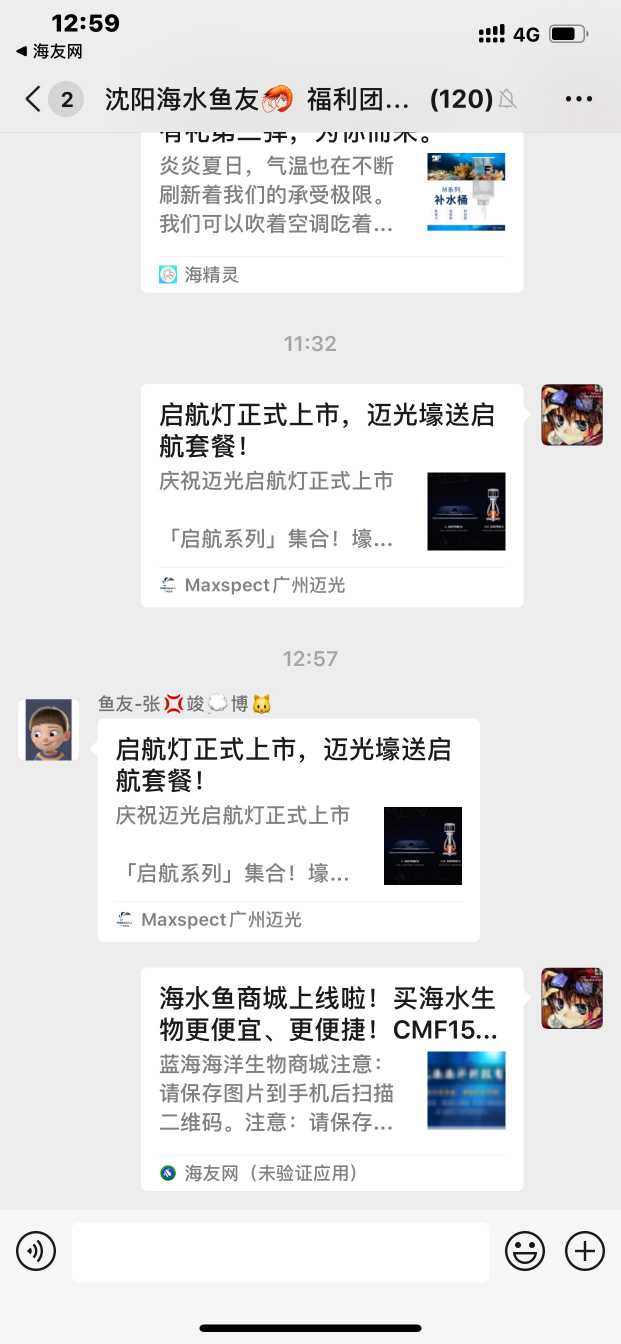Image resolution: width=621 pixels, height=1344 pixels.
Task: Open the Maxspect article sent at 11:32
Action: coord(331,494)
